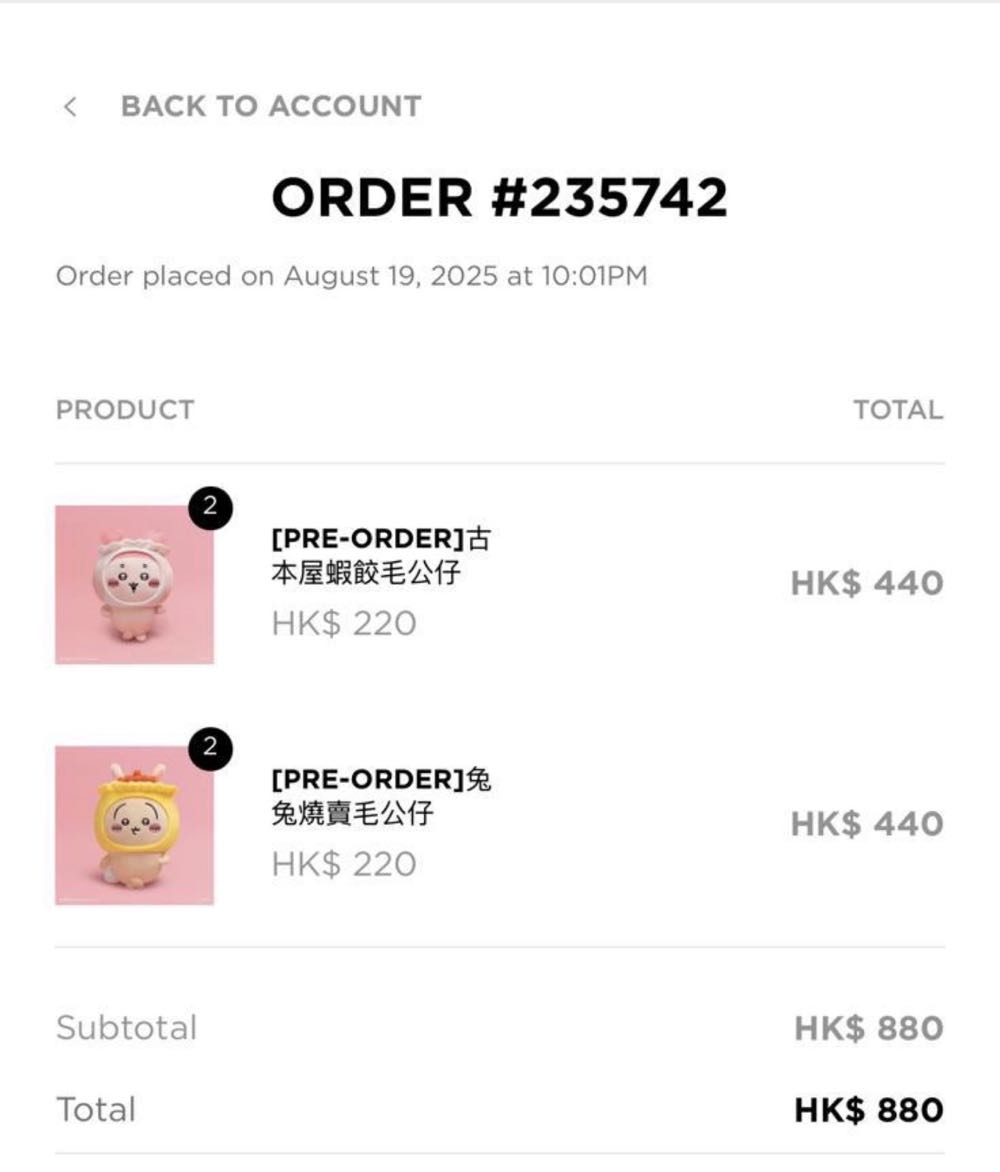The height and width of the screenshot is (1172, 1000).
Task: View the 兔兔燒賣毛公仔 pre-order product
Action: [380, 796]
